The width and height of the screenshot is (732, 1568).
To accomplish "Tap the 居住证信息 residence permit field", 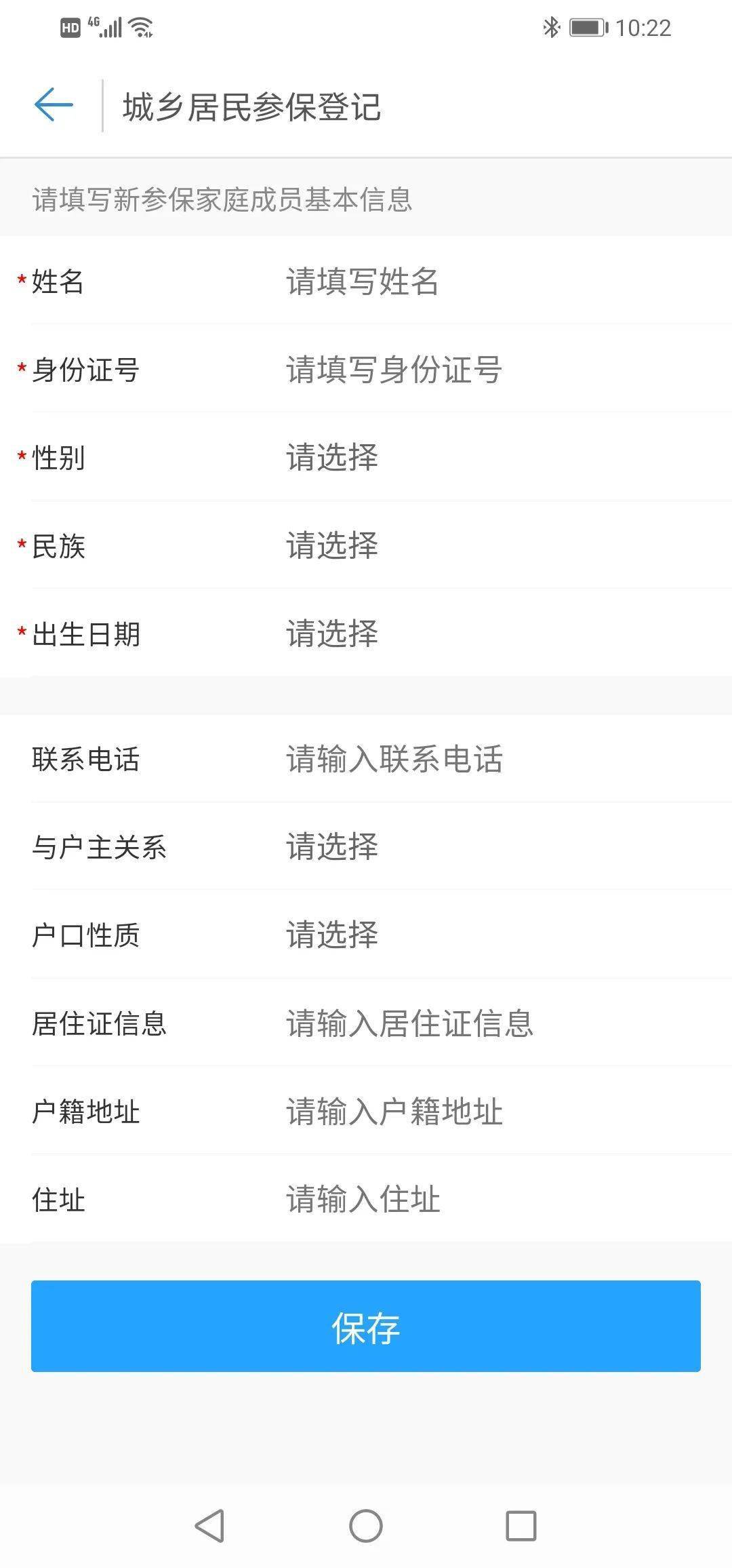I will point(474,1023).
